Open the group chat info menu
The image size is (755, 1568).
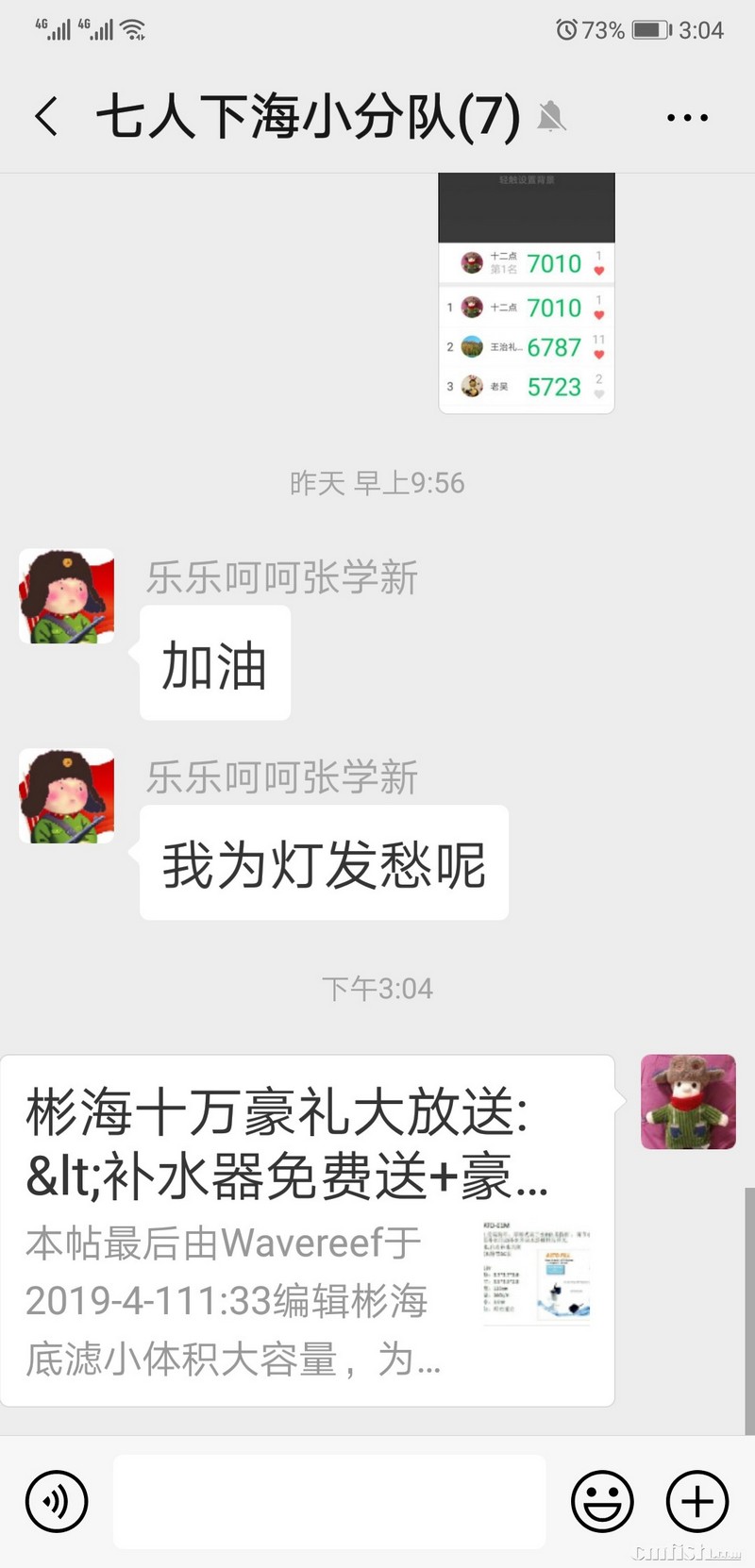tap(687, 118)
